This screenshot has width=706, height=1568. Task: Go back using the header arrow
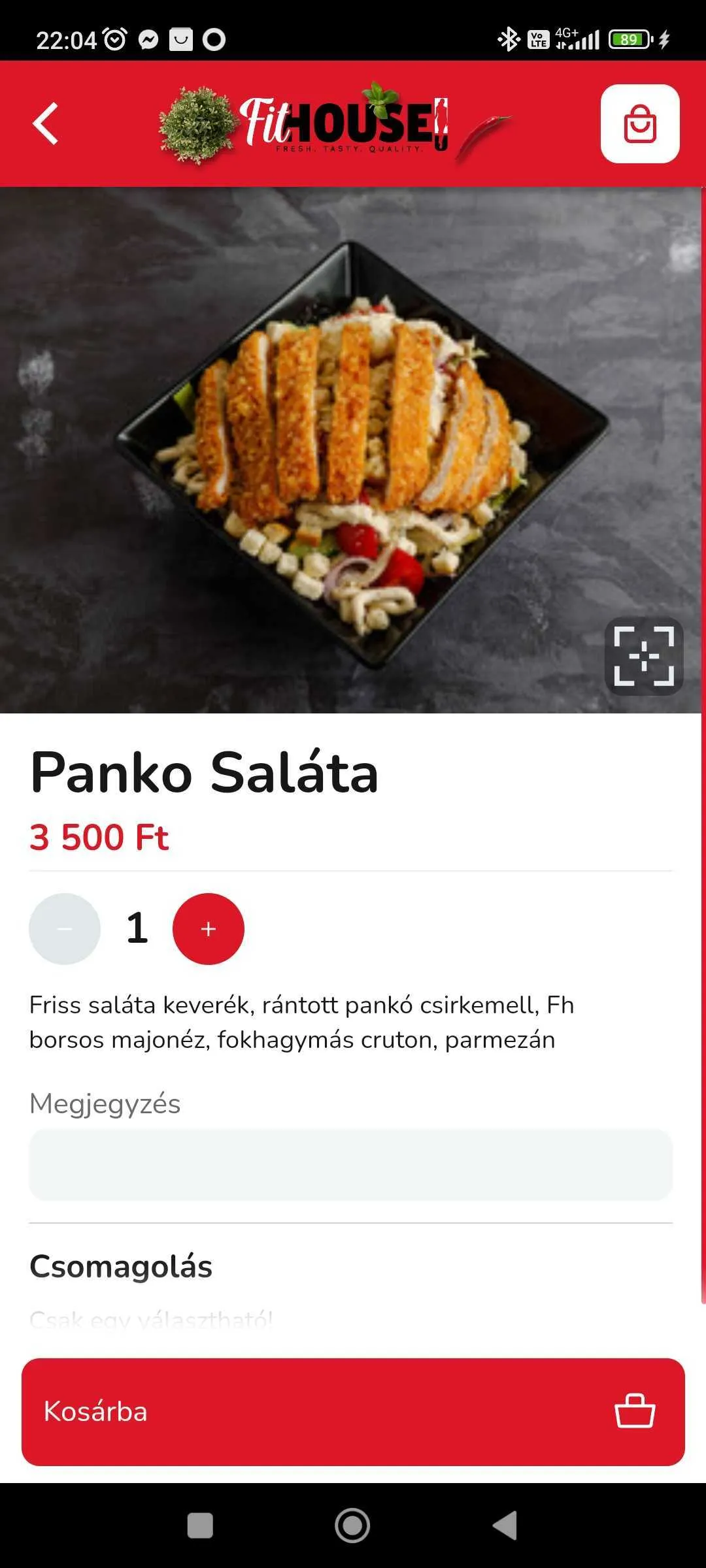pyautogui.click(x=46, y=123)
